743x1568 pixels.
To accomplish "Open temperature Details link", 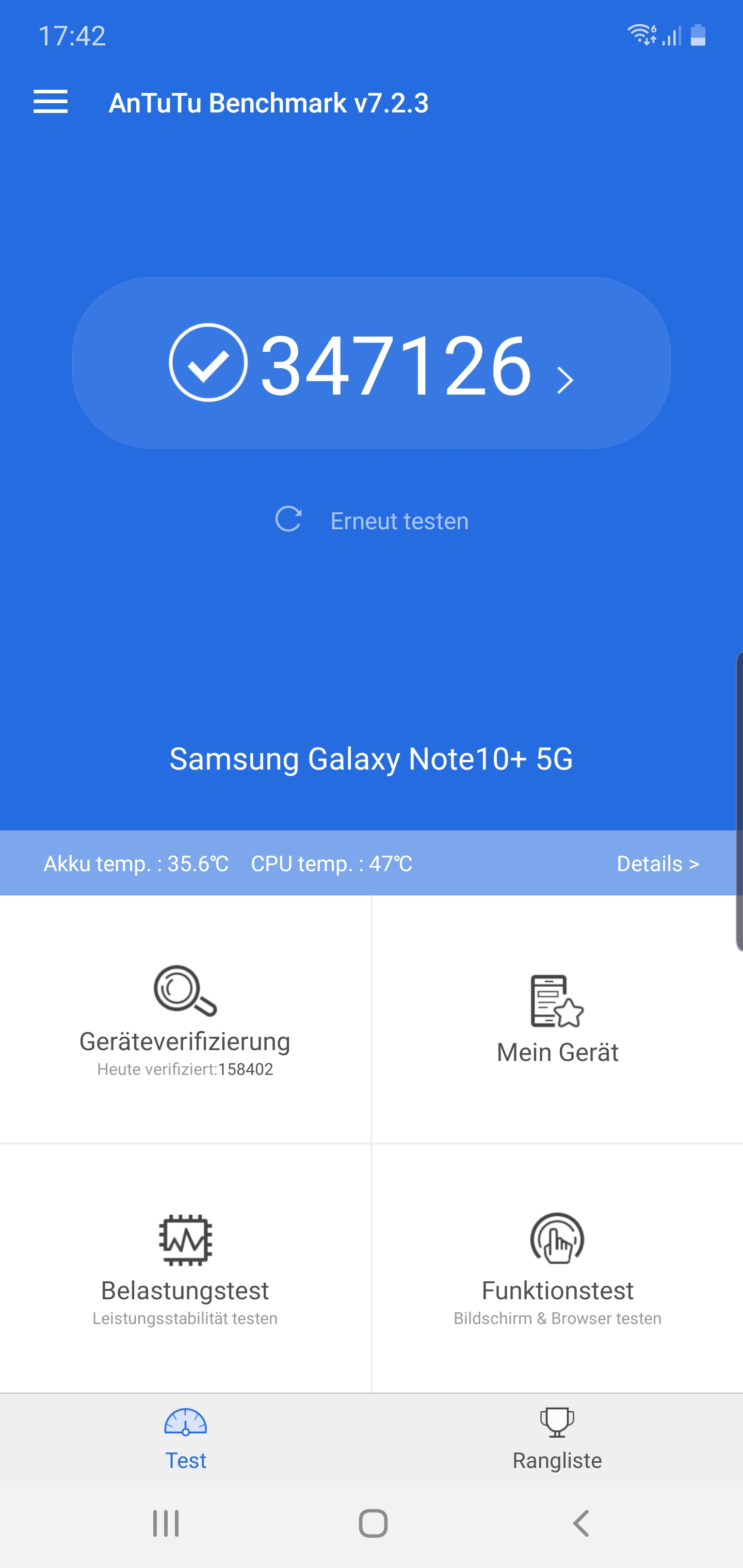I will click(x=657, y=863).
